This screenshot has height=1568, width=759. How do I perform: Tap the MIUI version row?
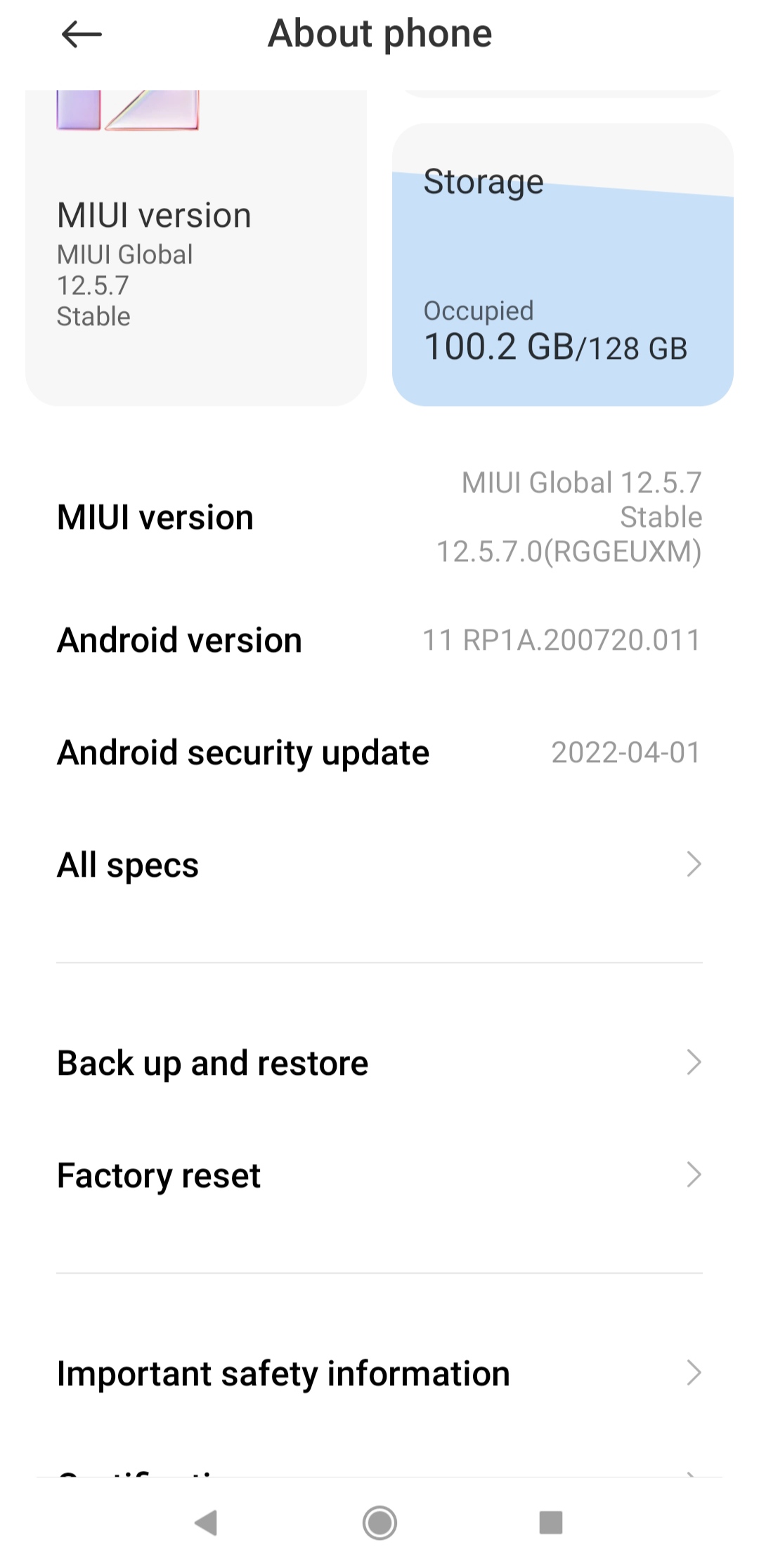click(379, 517)
